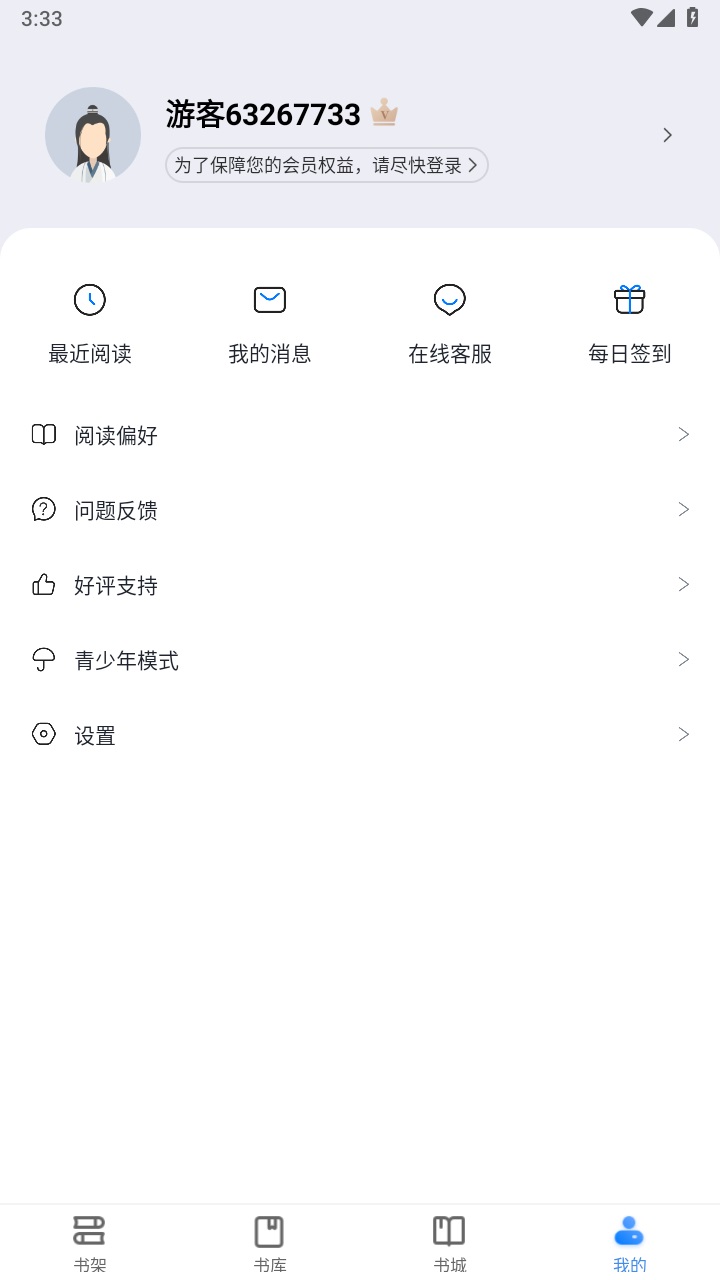This screenshot has height=1280, width=720.
Task: Select username 游客63267733
Action: pyautogui.click(x=263, y=113)
